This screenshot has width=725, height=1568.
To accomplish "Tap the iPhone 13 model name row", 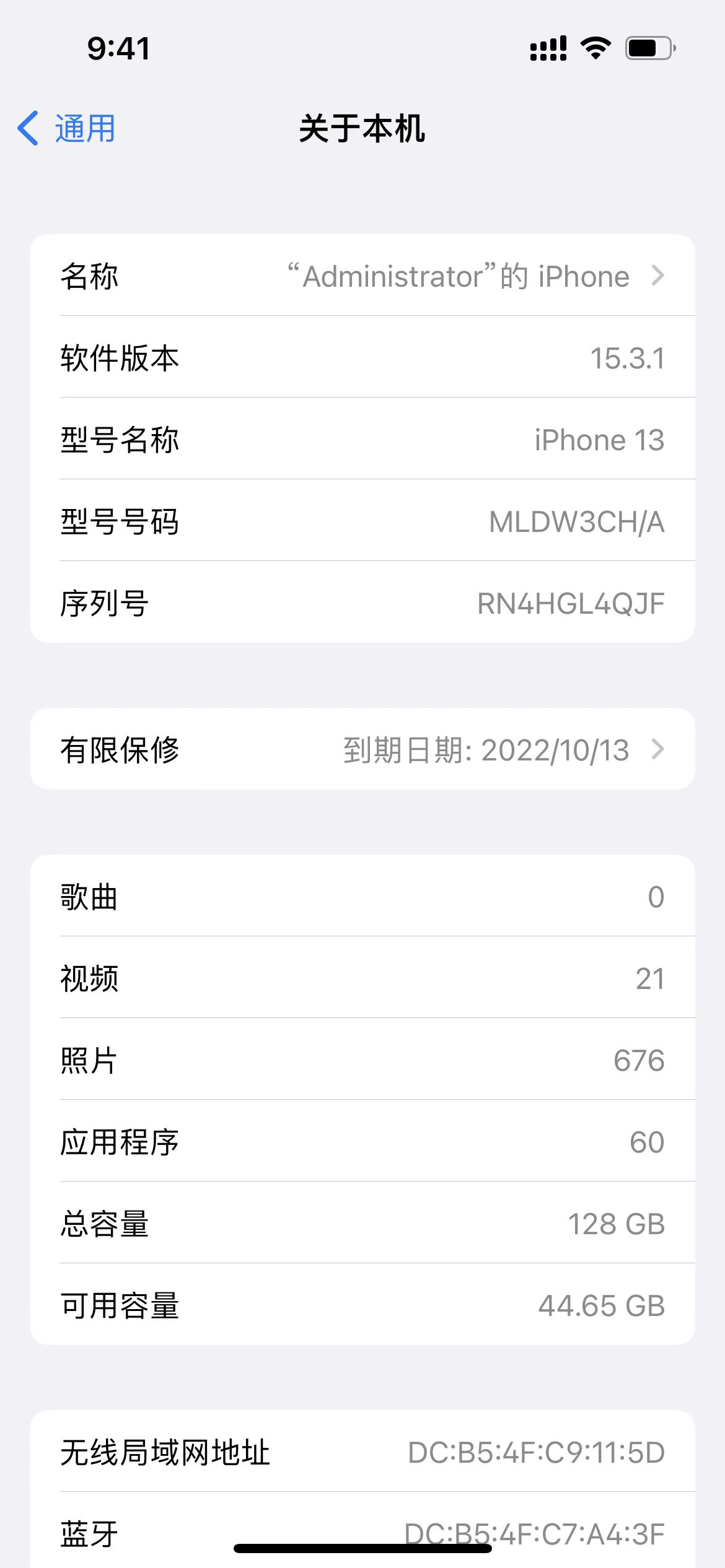I will [362, 440].
